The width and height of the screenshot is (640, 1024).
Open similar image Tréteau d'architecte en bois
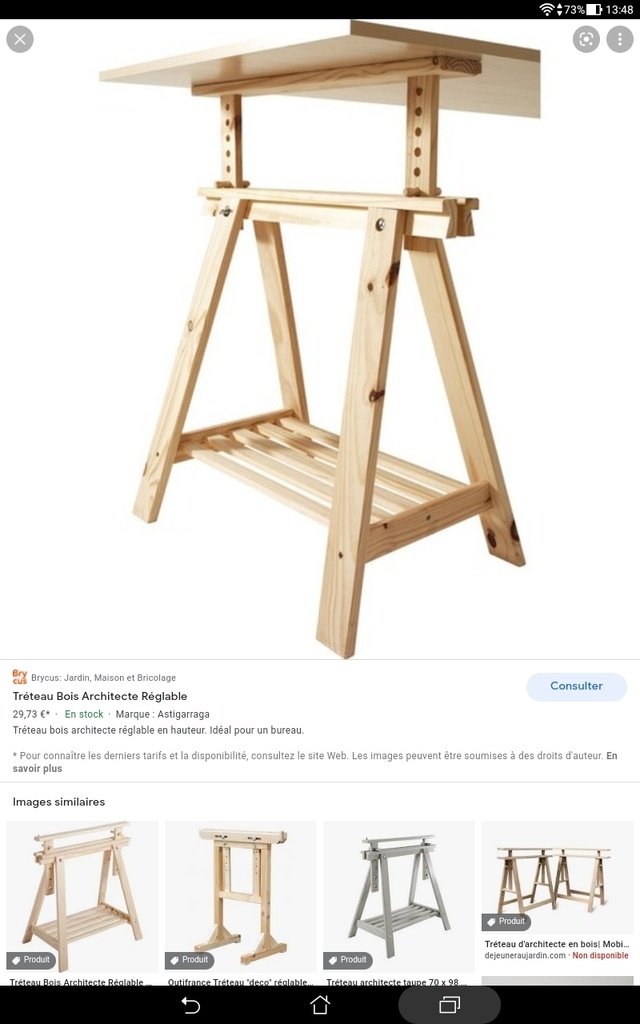[557, 877]
